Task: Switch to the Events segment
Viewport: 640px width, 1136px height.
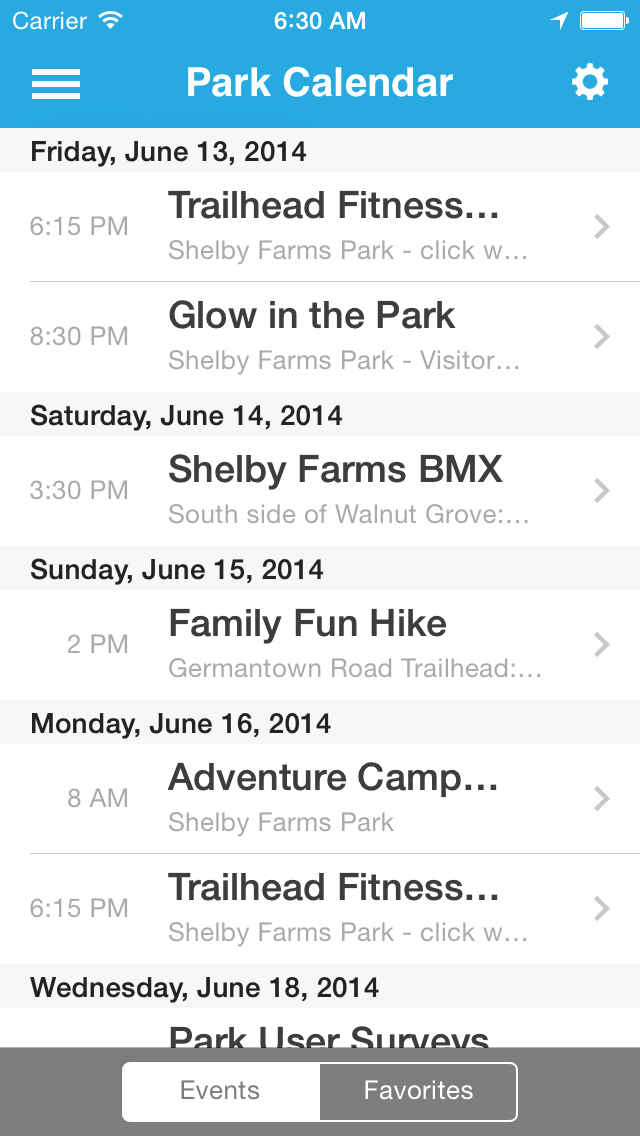Action: click(221, 1091)
